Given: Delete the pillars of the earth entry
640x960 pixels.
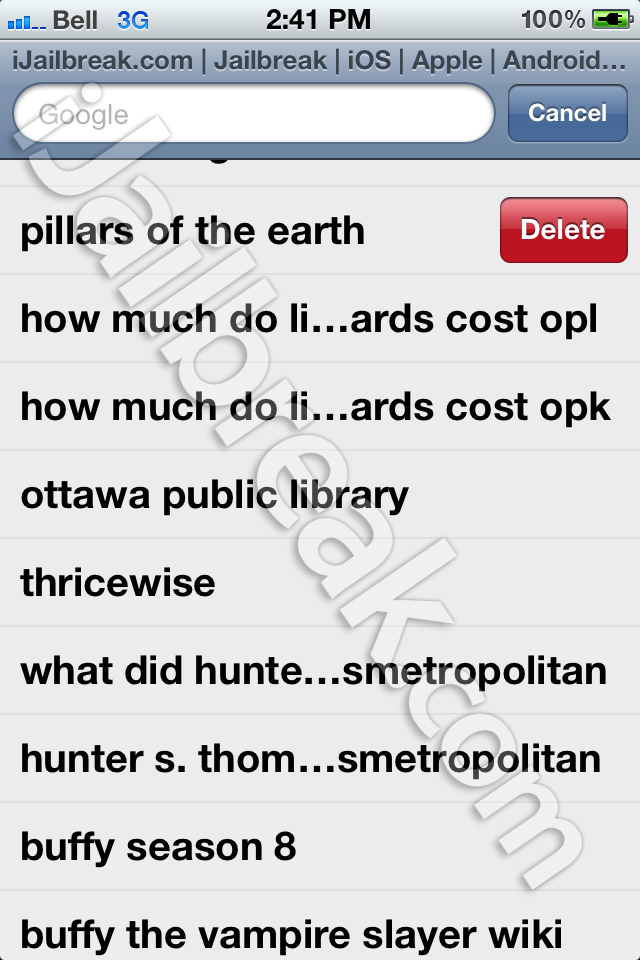Looking at the screenshot, I should point(563,230).
